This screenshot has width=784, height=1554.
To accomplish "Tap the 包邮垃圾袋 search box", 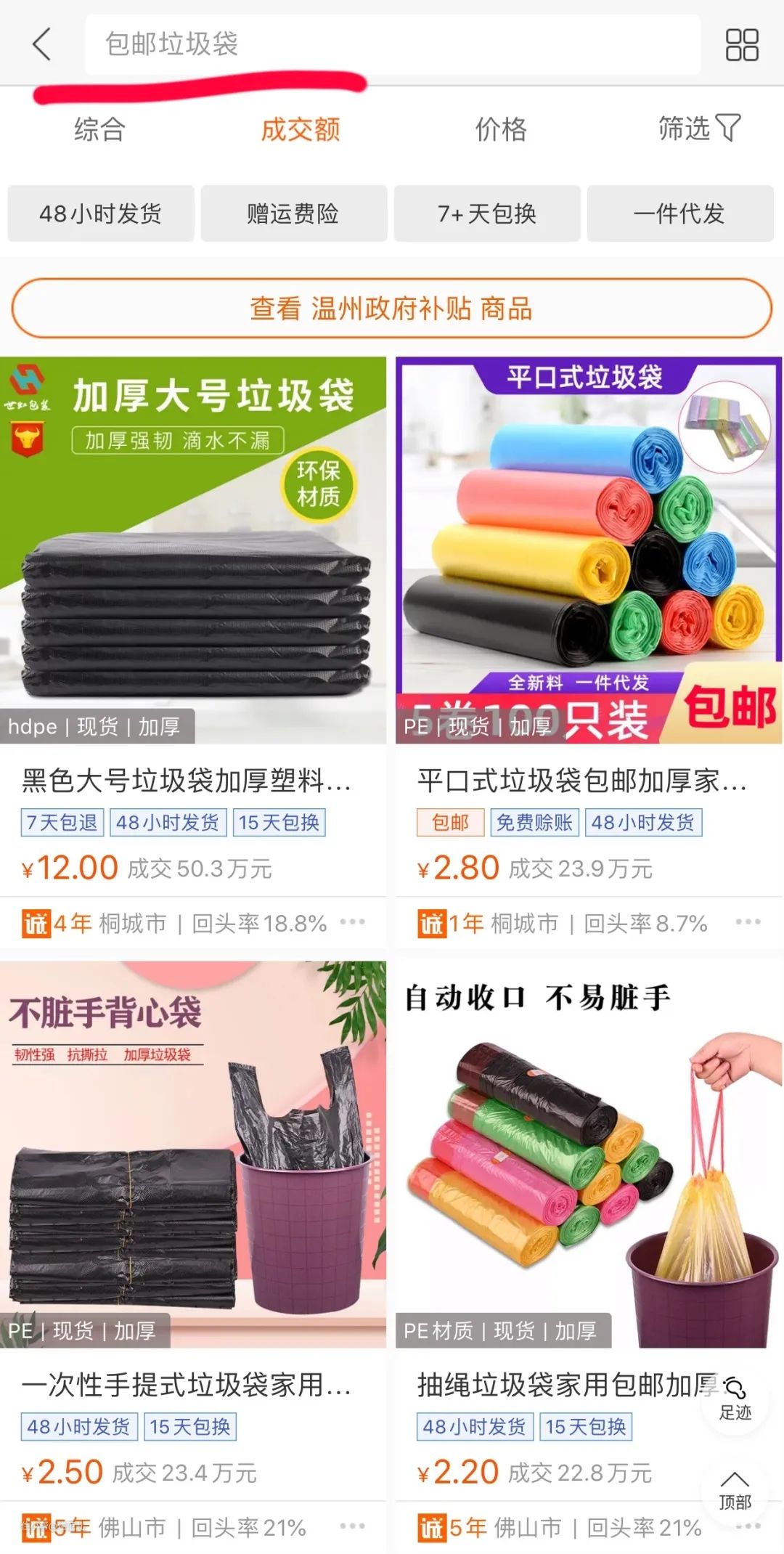I will tap(392, 44).
